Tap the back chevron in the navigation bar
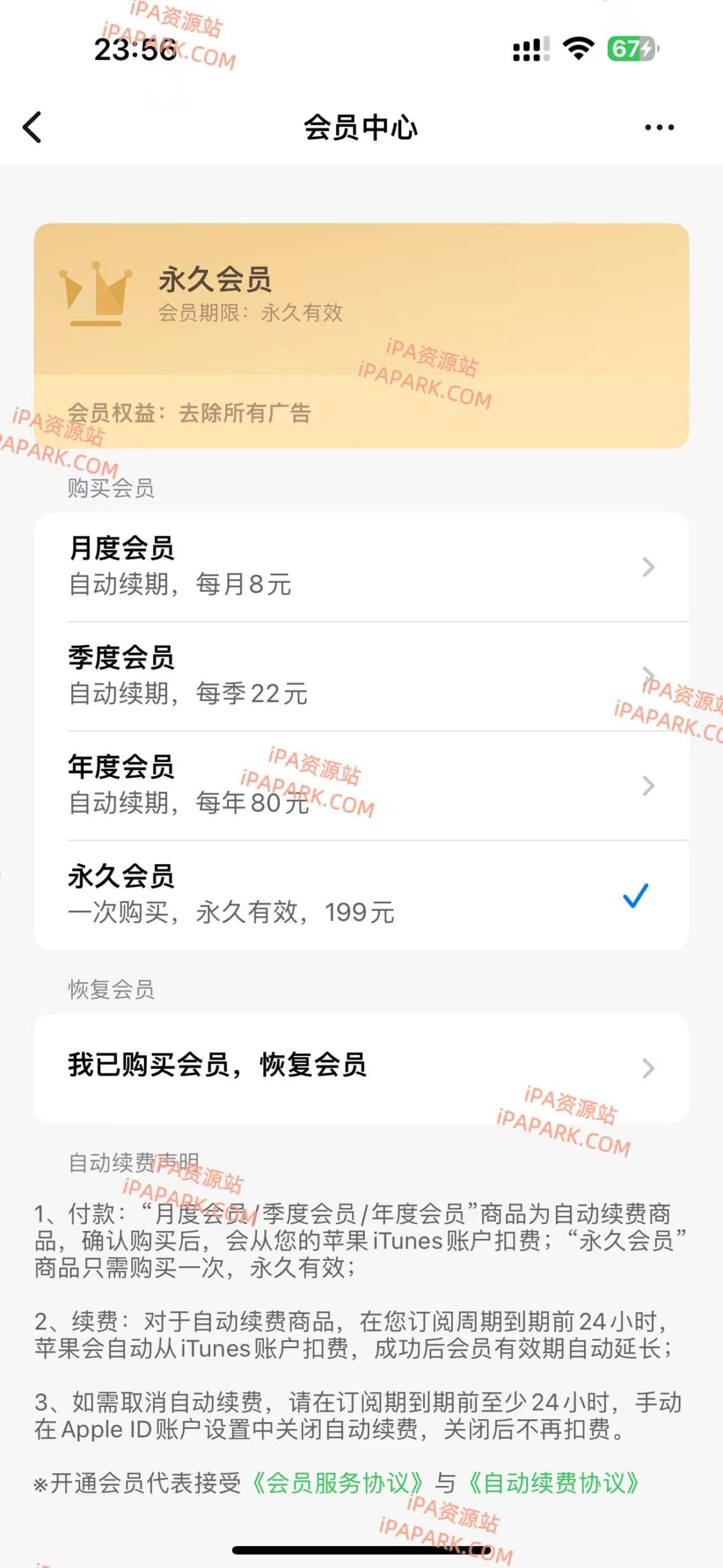The height and width of the screenshot is (1568, 723). click(32, 127)
